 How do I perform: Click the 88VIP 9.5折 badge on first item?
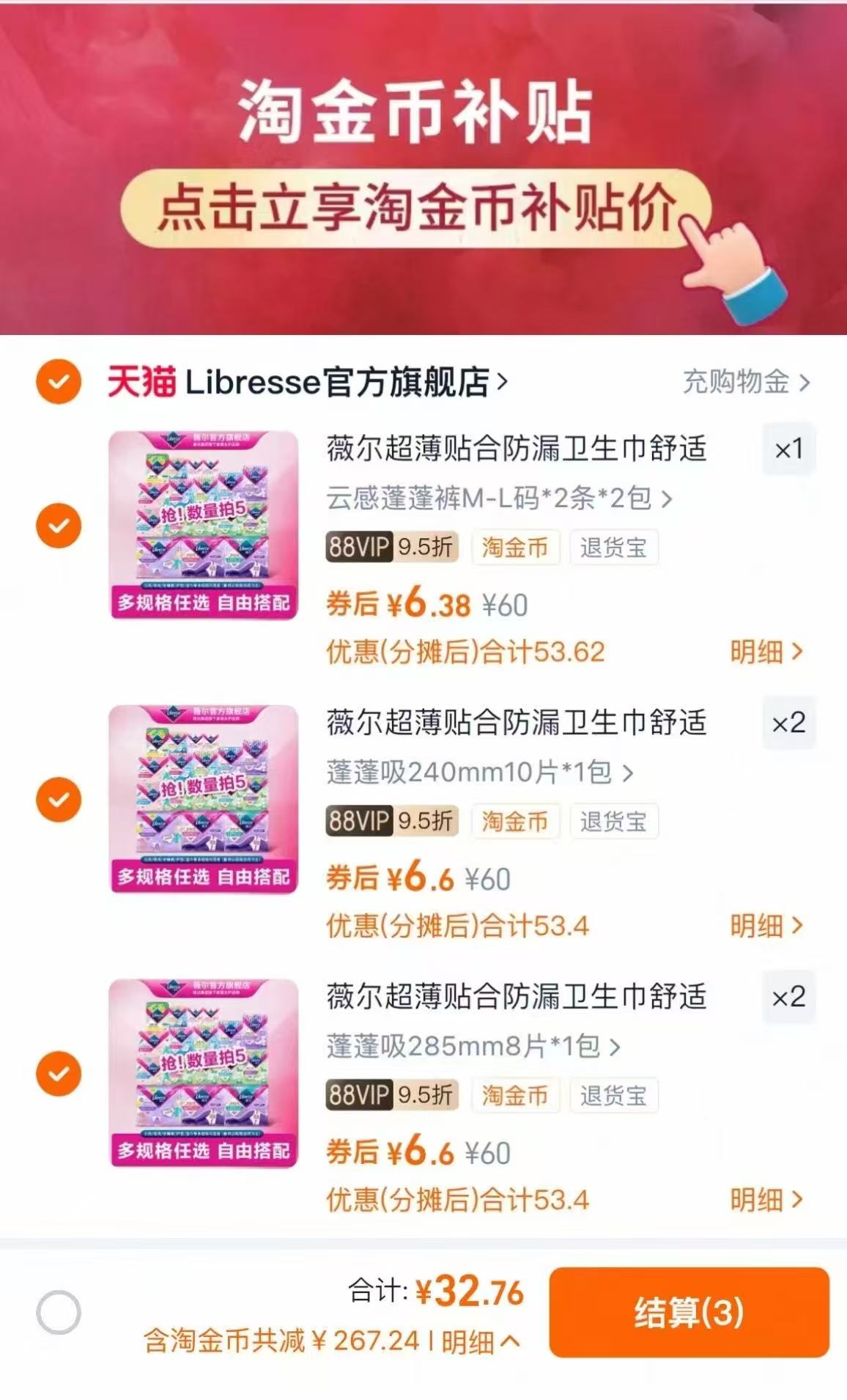pos(392,547)
